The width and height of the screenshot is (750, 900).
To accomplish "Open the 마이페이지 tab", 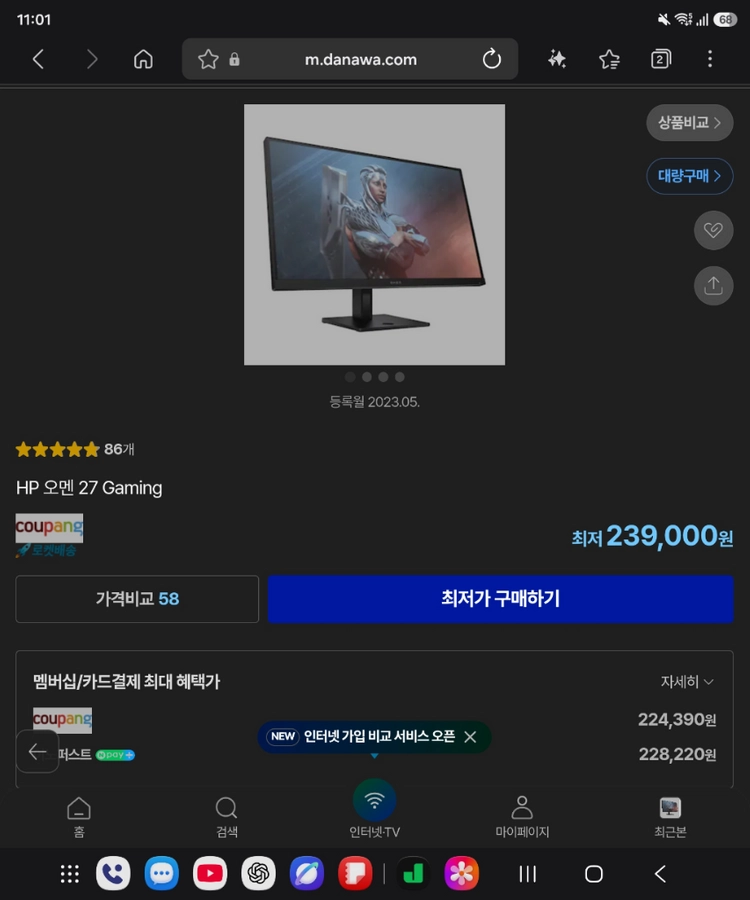I will [522, 817].
